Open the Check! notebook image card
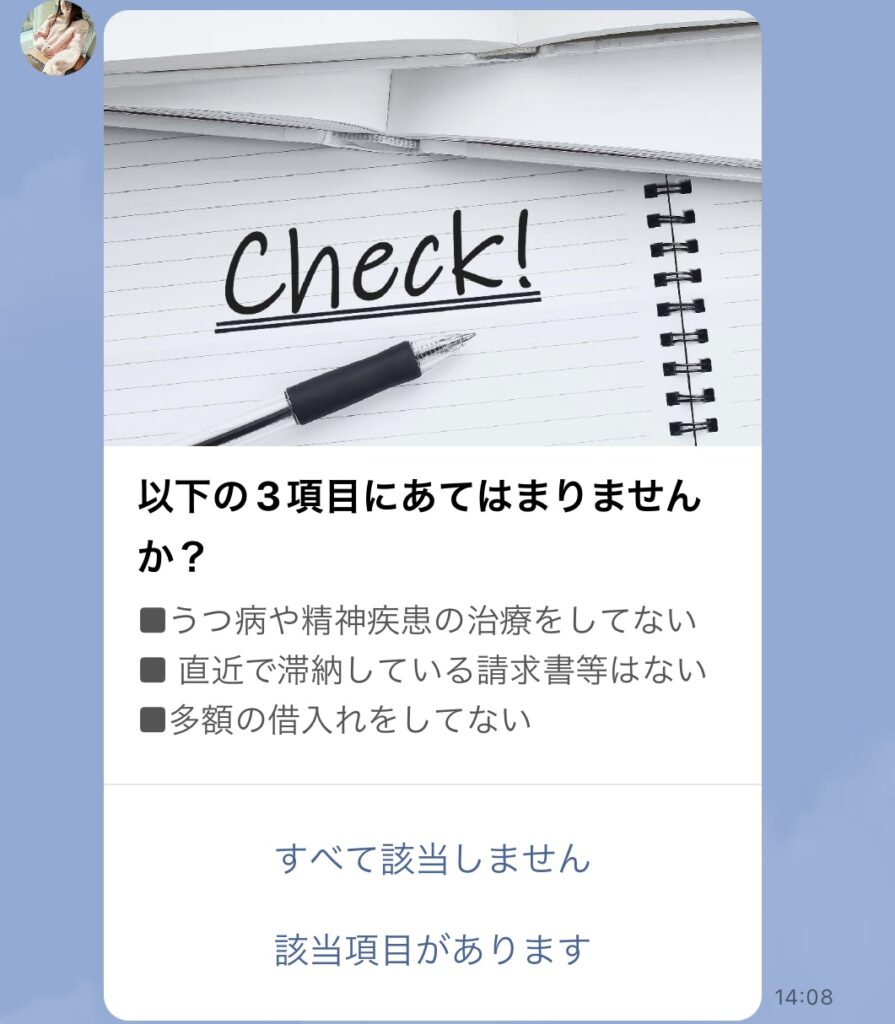The image size is (895, 1024). coord(432,230)
